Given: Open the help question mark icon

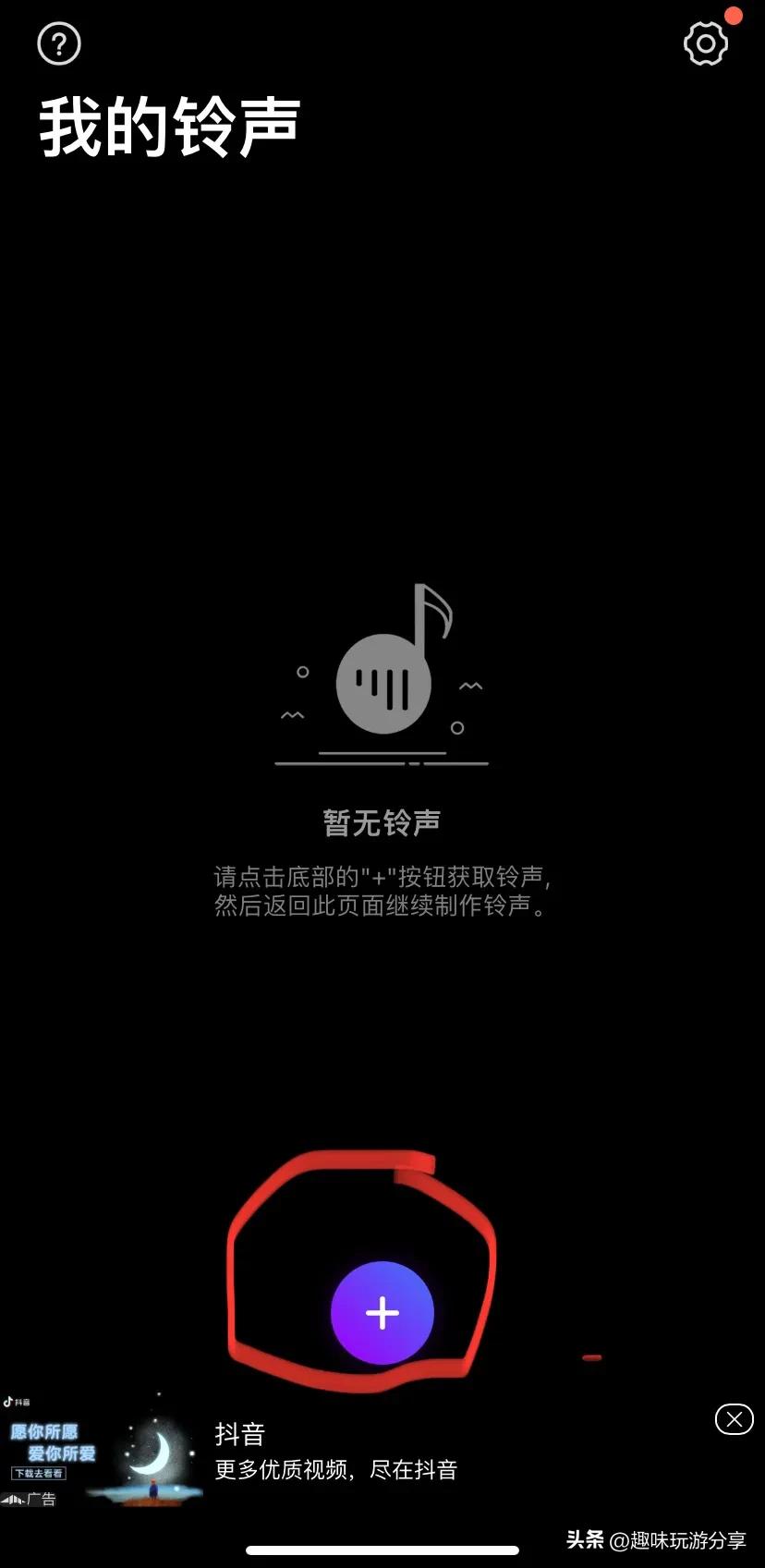Looking at the screenshot, I should 58,43.
